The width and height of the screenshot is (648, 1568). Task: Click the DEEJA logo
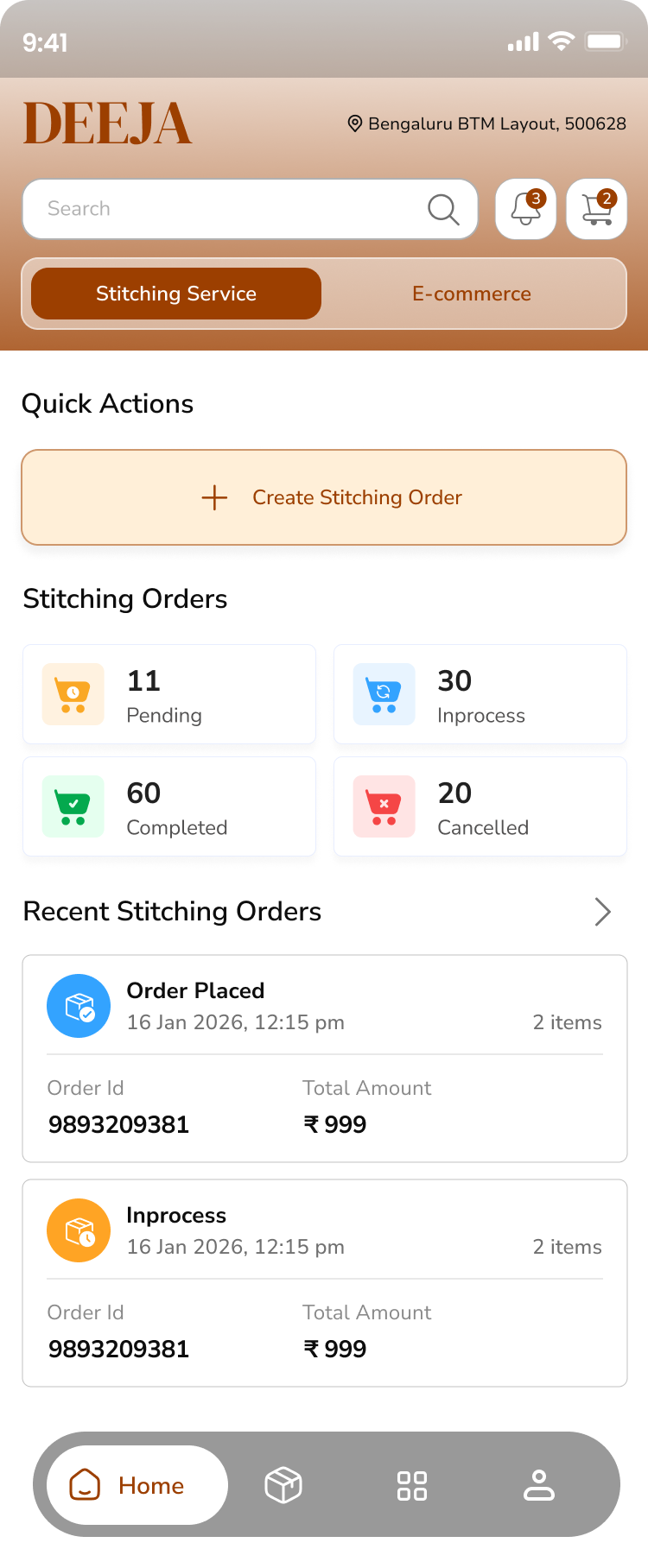point(106,123)
